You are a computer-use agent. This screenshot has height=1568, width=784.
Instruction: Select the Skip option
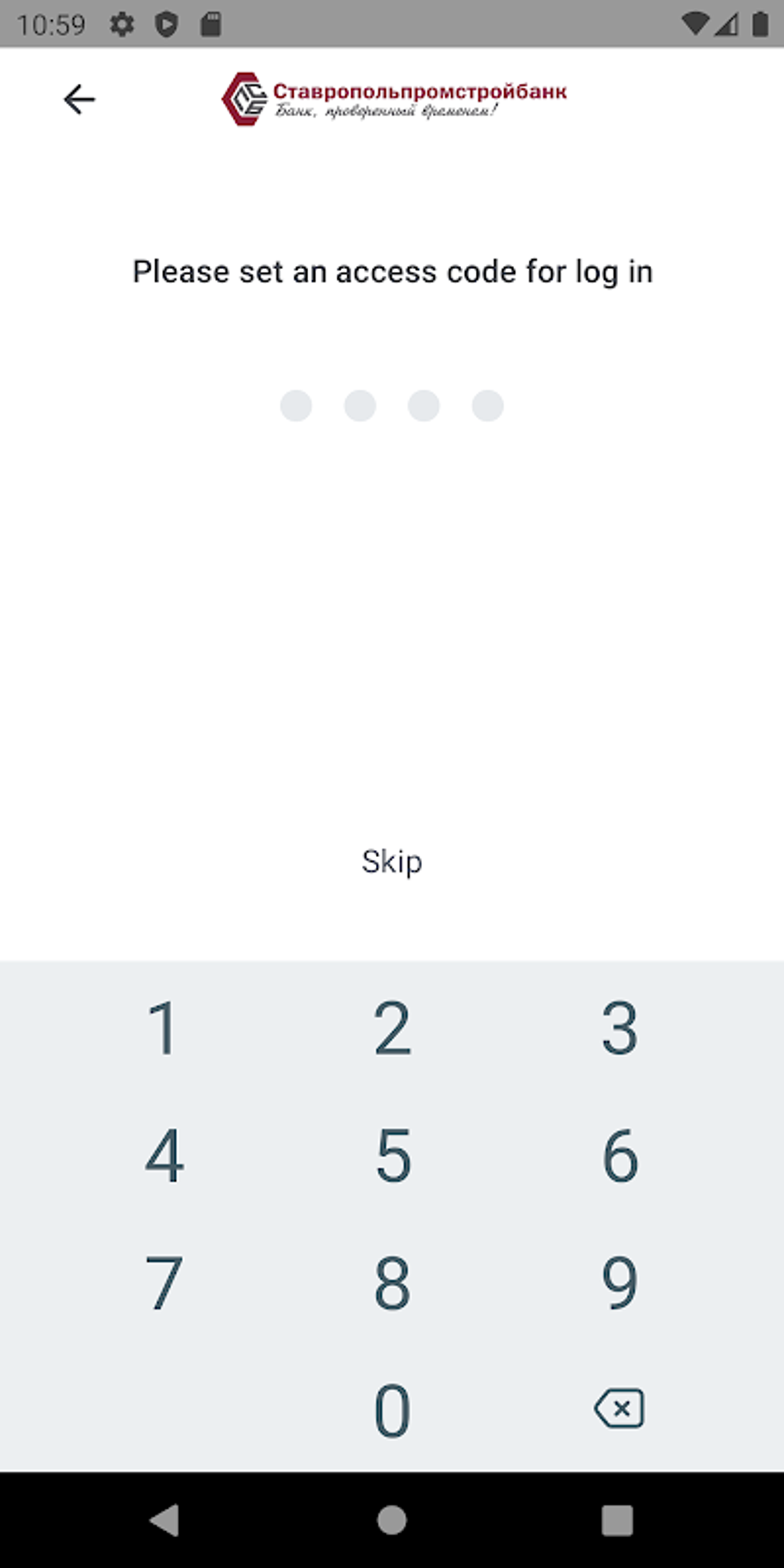392,862
